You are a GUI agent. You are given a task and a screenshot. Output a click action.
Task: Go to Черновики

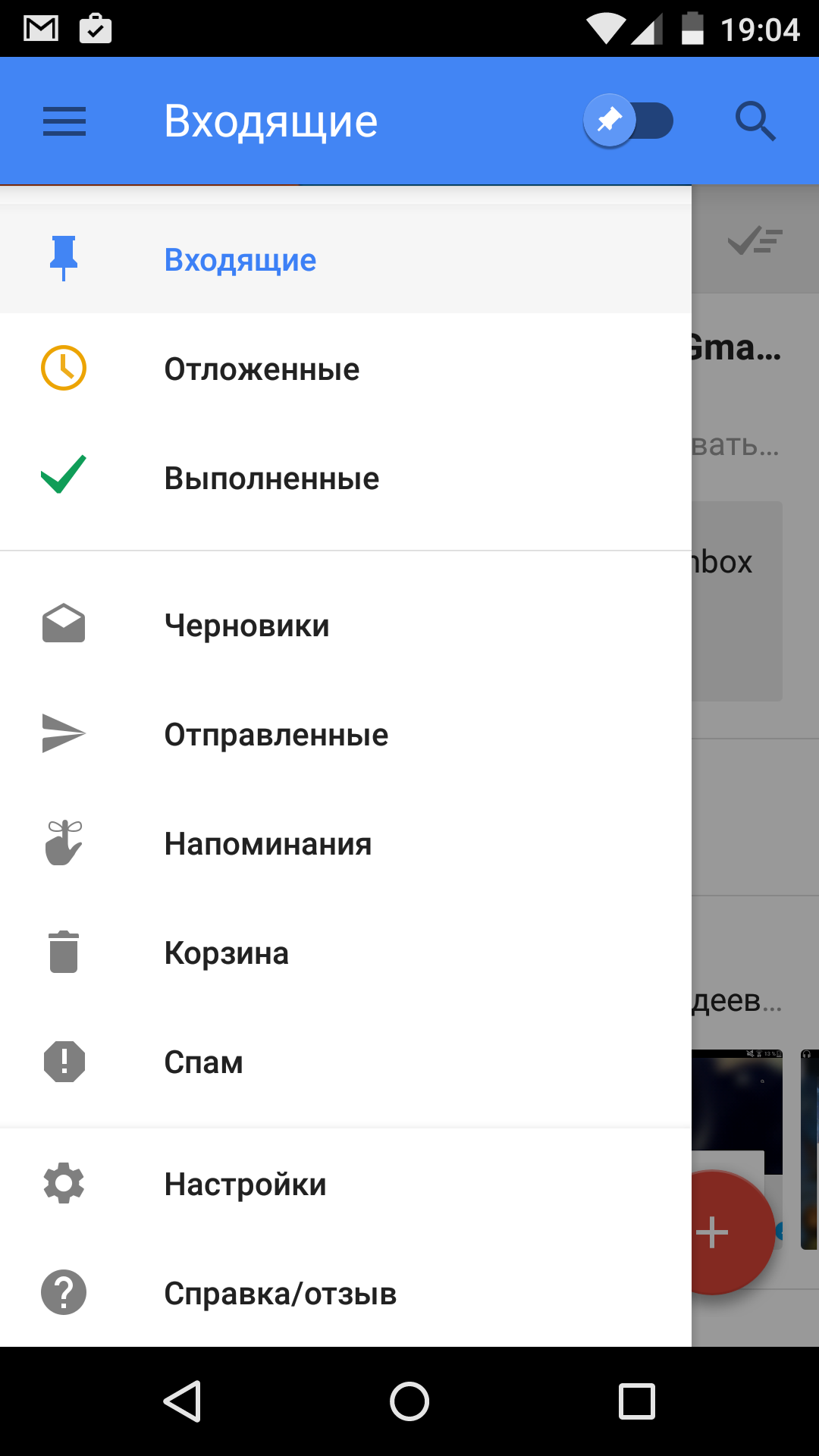pos(346,625)
